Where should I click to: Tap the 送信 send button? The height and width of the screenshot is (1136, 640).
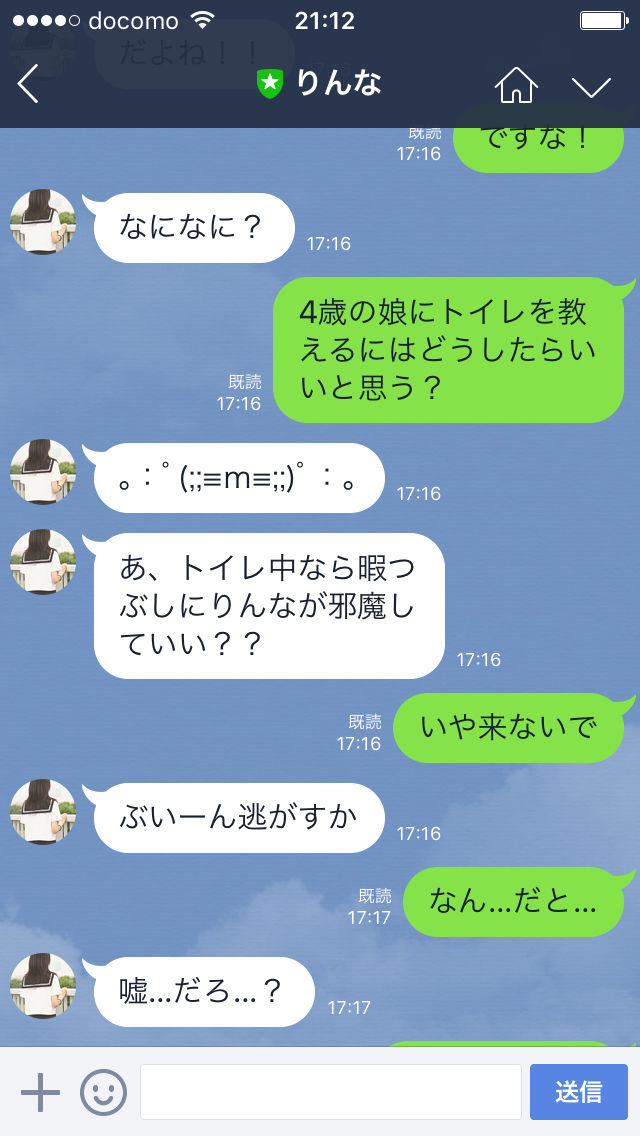click(x=578, y=1092)
